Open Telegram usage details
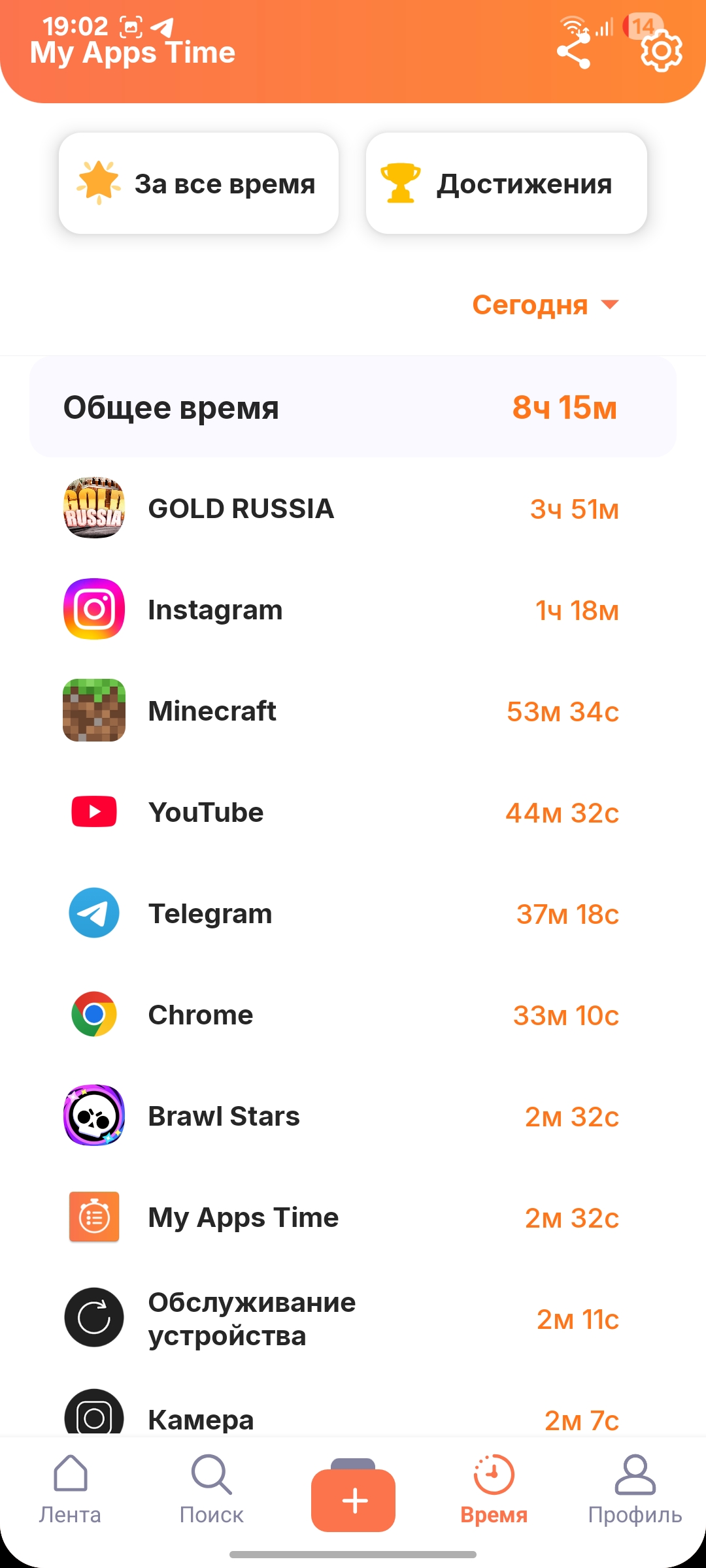The height and width of the screenshot is (1568, 706). point(340,913)
